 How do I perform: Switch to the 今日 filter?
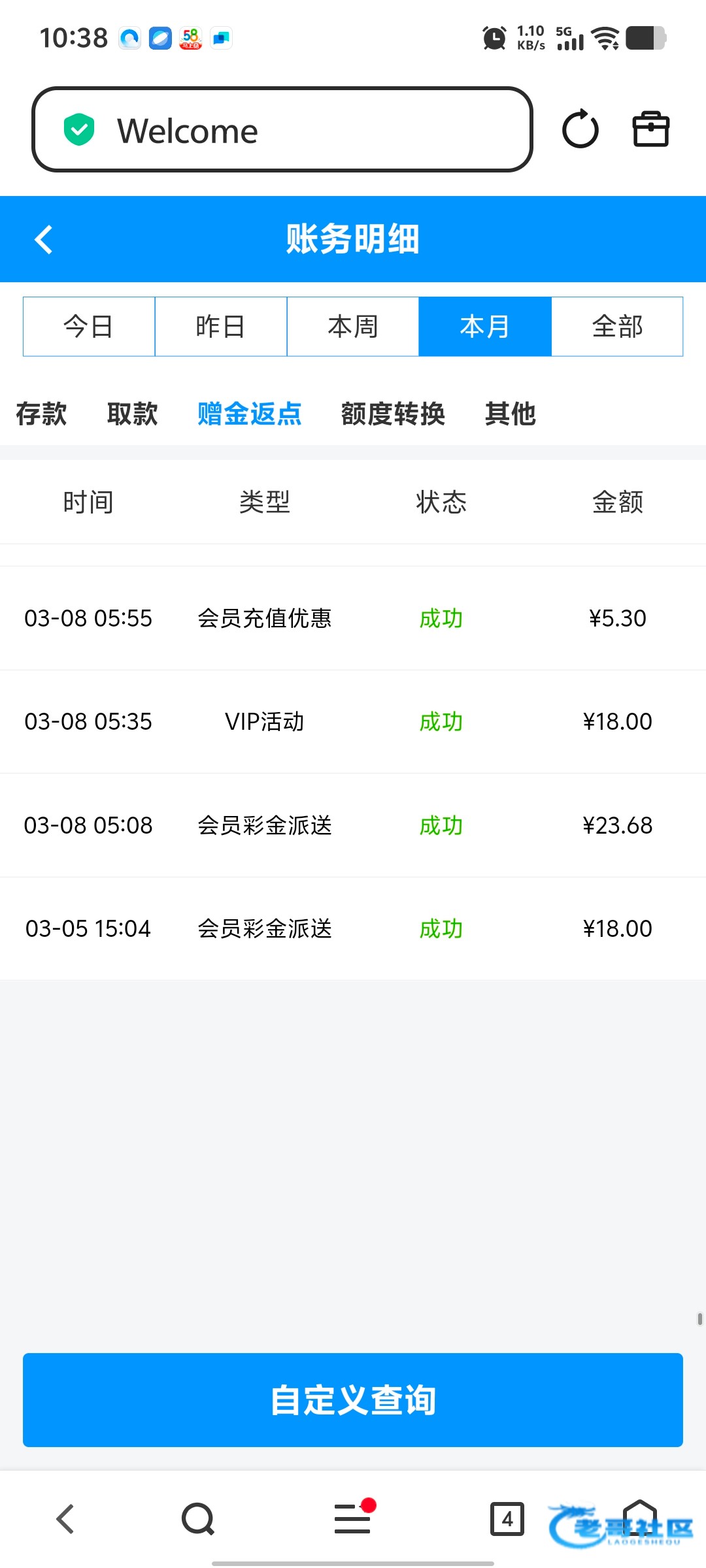(x=89, y=327)
